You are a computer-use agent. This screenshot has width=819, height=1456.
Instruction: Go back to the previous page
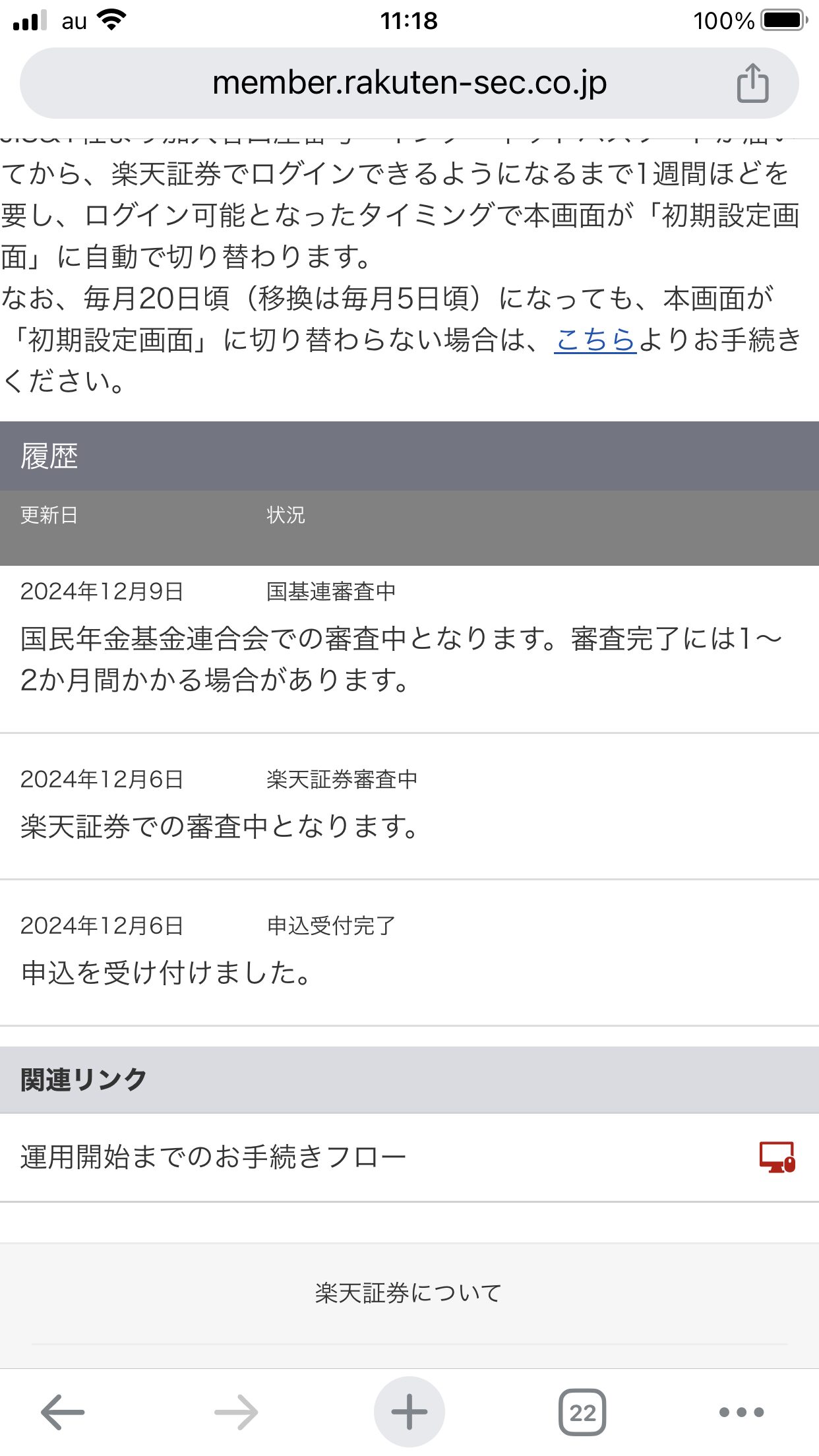[x=63, y=1412]
